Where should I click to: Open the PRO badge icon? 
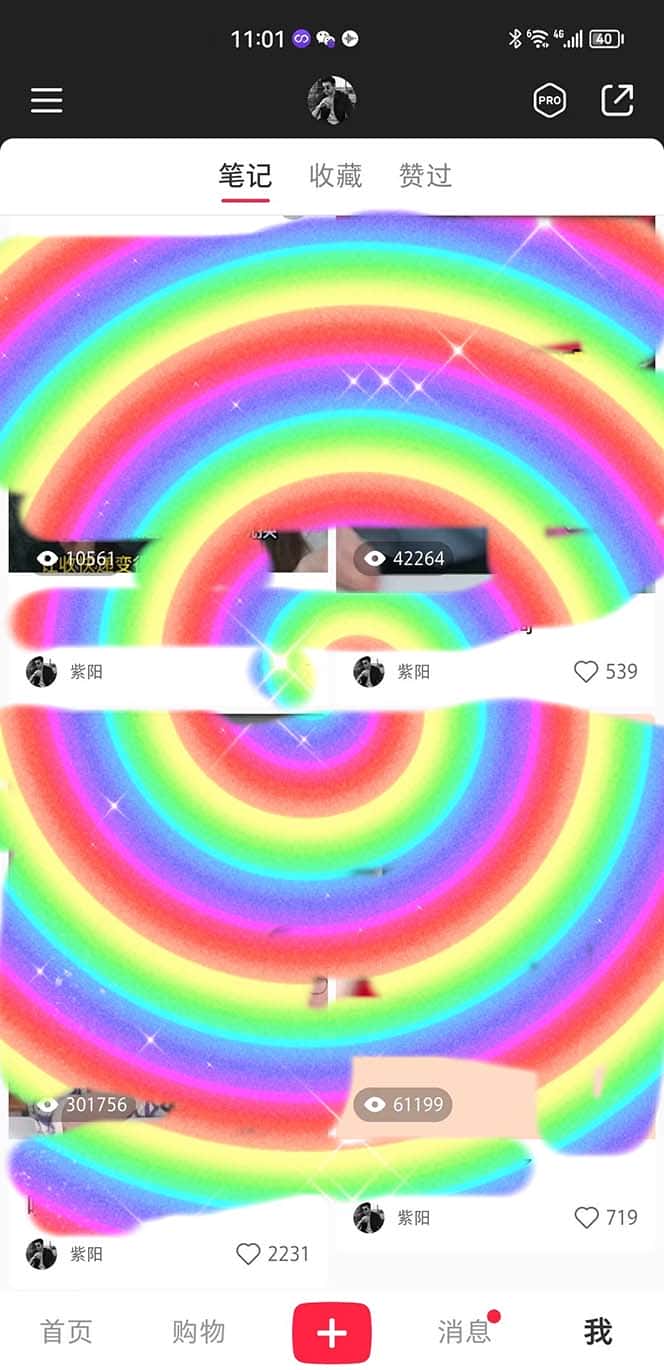tap(549, 100)
